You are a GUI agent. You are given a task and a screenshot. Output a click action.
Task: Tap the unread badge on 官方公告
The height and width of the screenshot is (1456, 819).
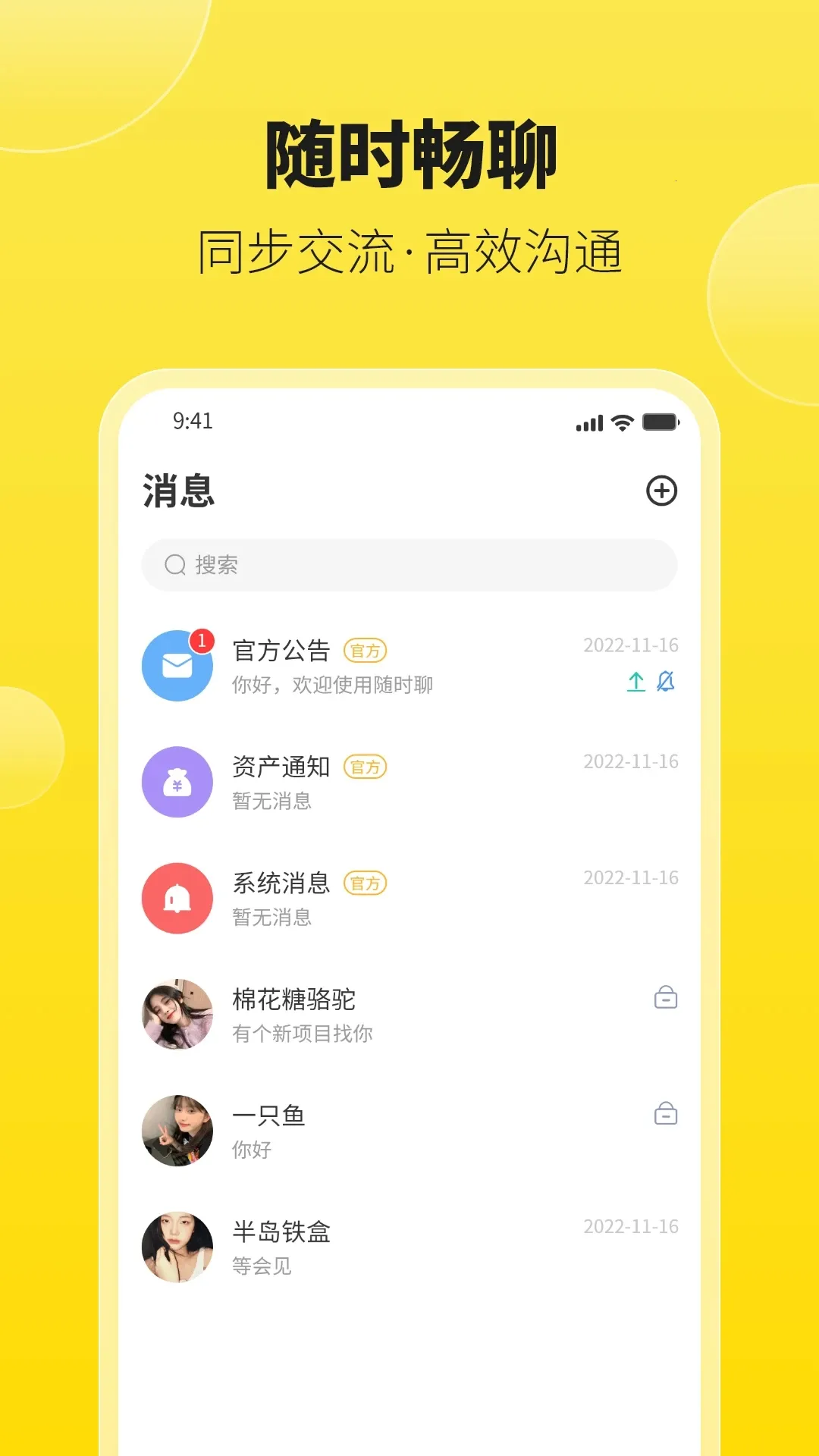(201, 641)
